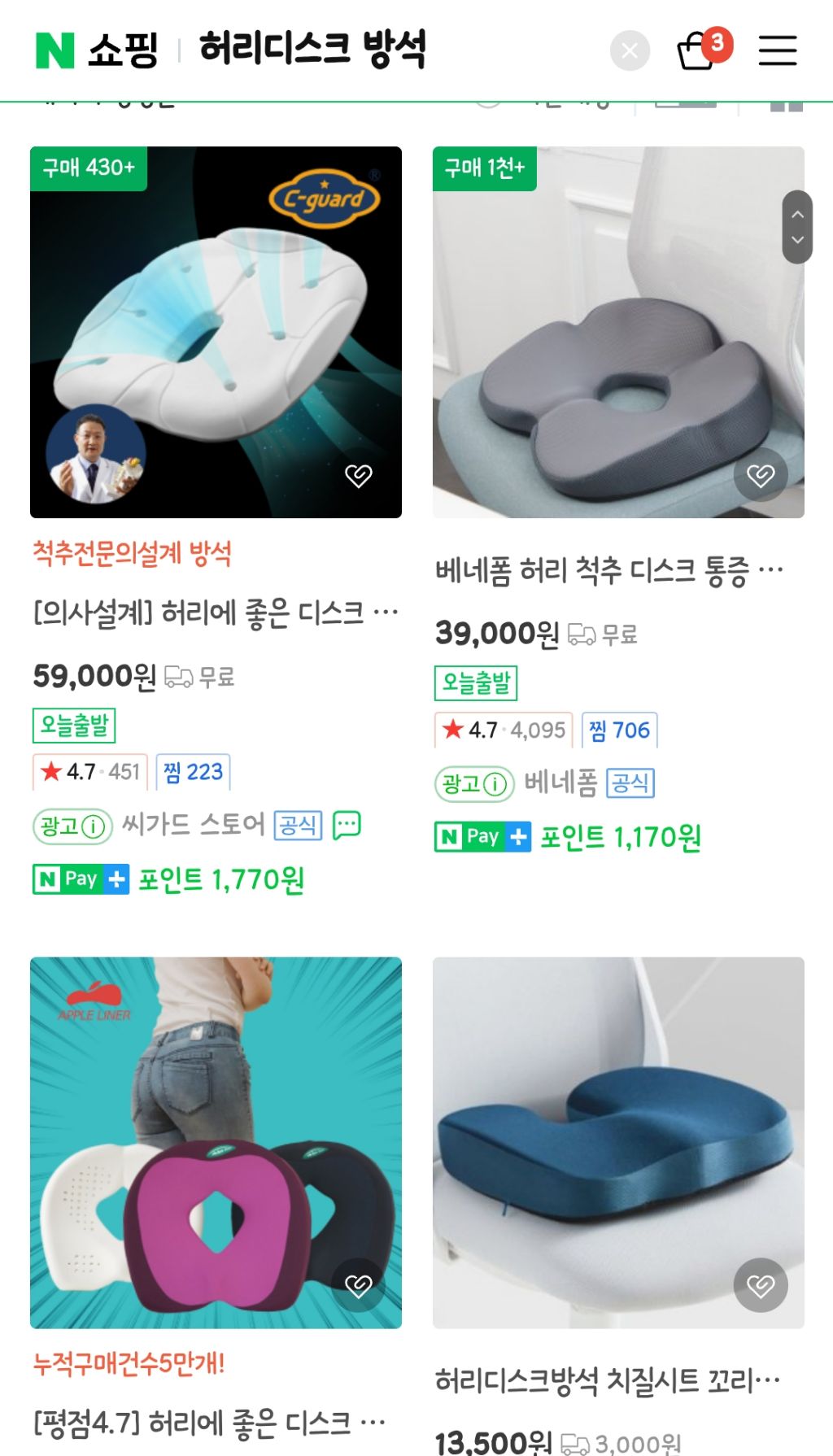Open the hamburger menu
This screenshot has width=833, height=1456.
(x=778, y=50)
